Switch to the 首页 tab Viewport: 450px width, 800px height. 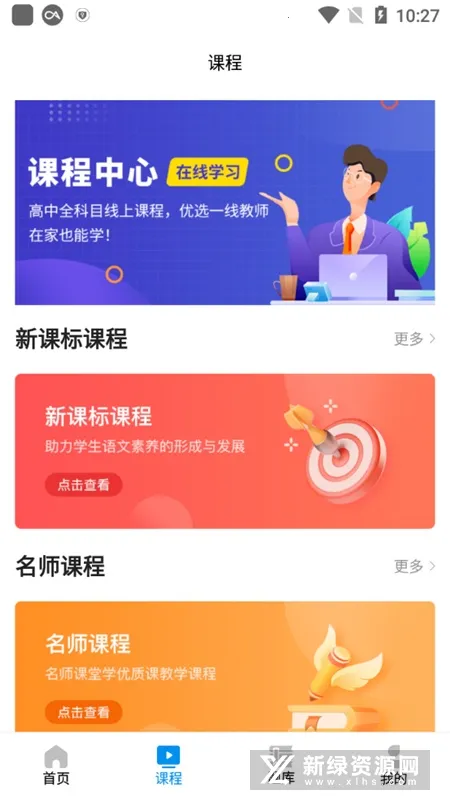coord(56,765)
